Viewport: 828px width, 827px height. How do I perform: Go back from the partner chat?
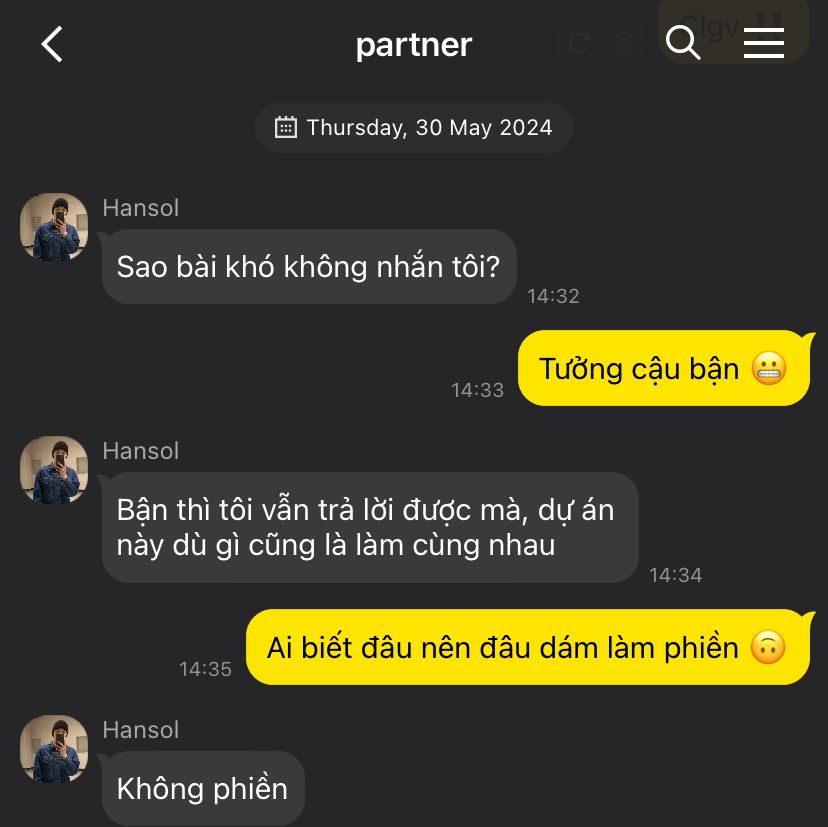click(52, 44)
